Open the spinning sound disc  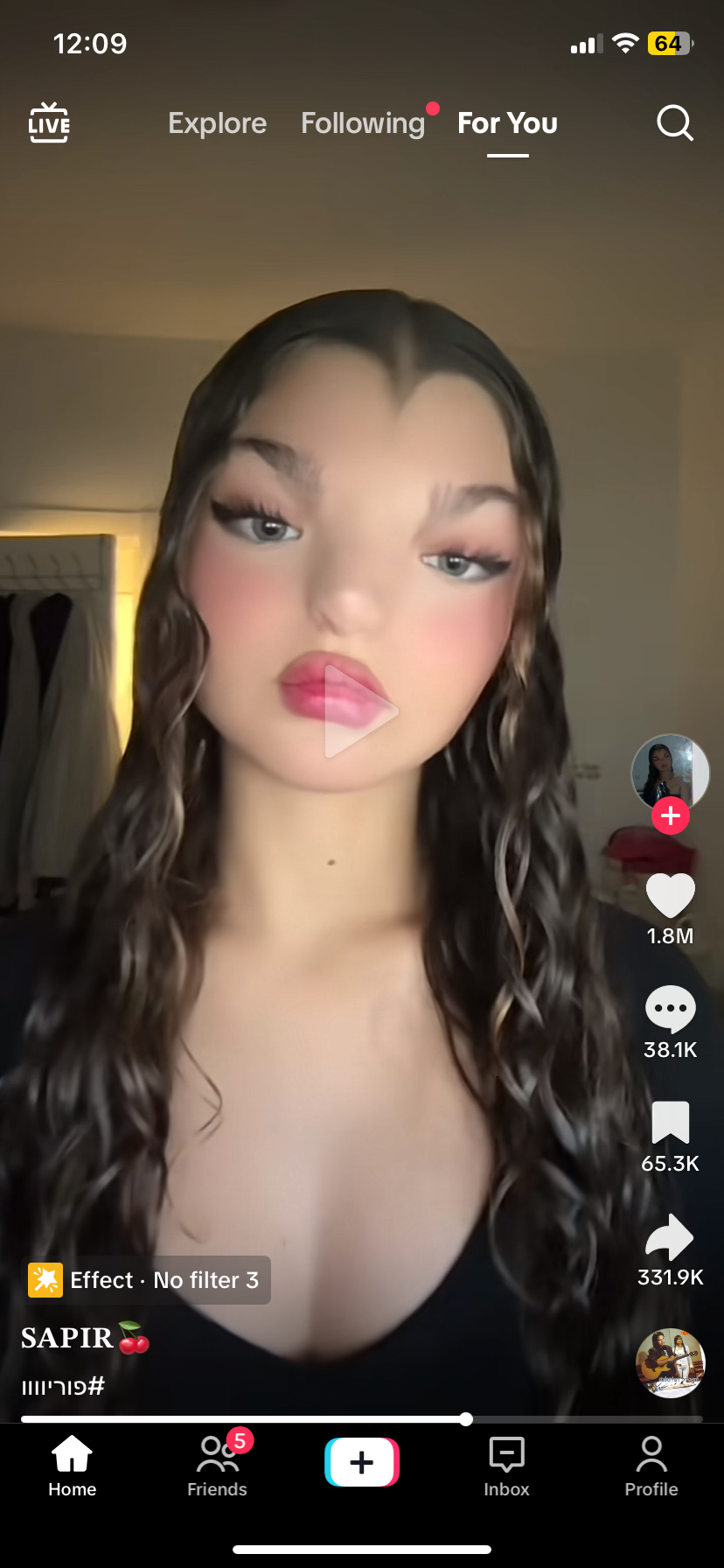click(671, 1363)
